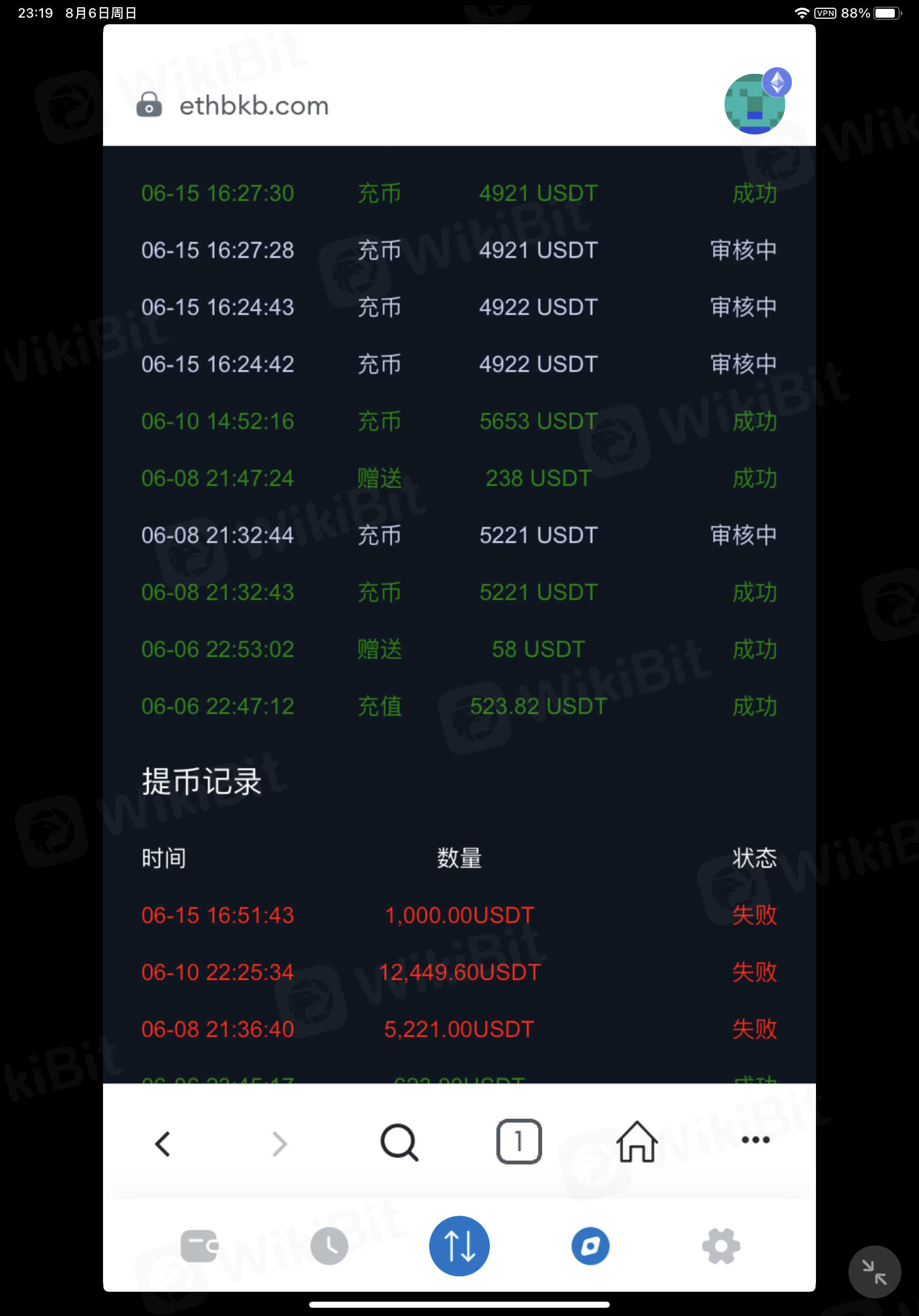Switch to the activity history tab
The width and height of the screenshot is (919, 1316).
(x=329, y=1246)
